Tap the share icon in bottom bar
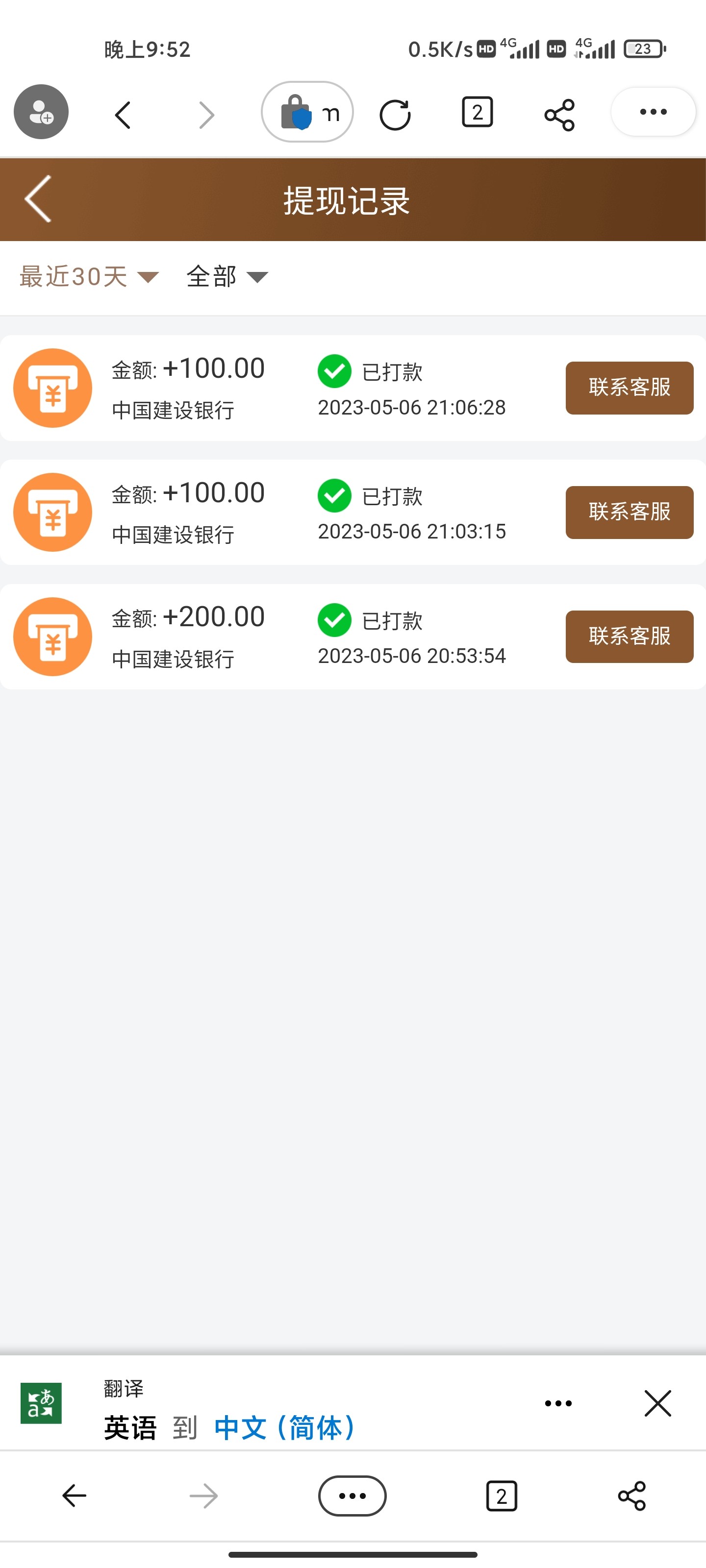This screenshot has height=1568, width=706. tap(631, 1495)
